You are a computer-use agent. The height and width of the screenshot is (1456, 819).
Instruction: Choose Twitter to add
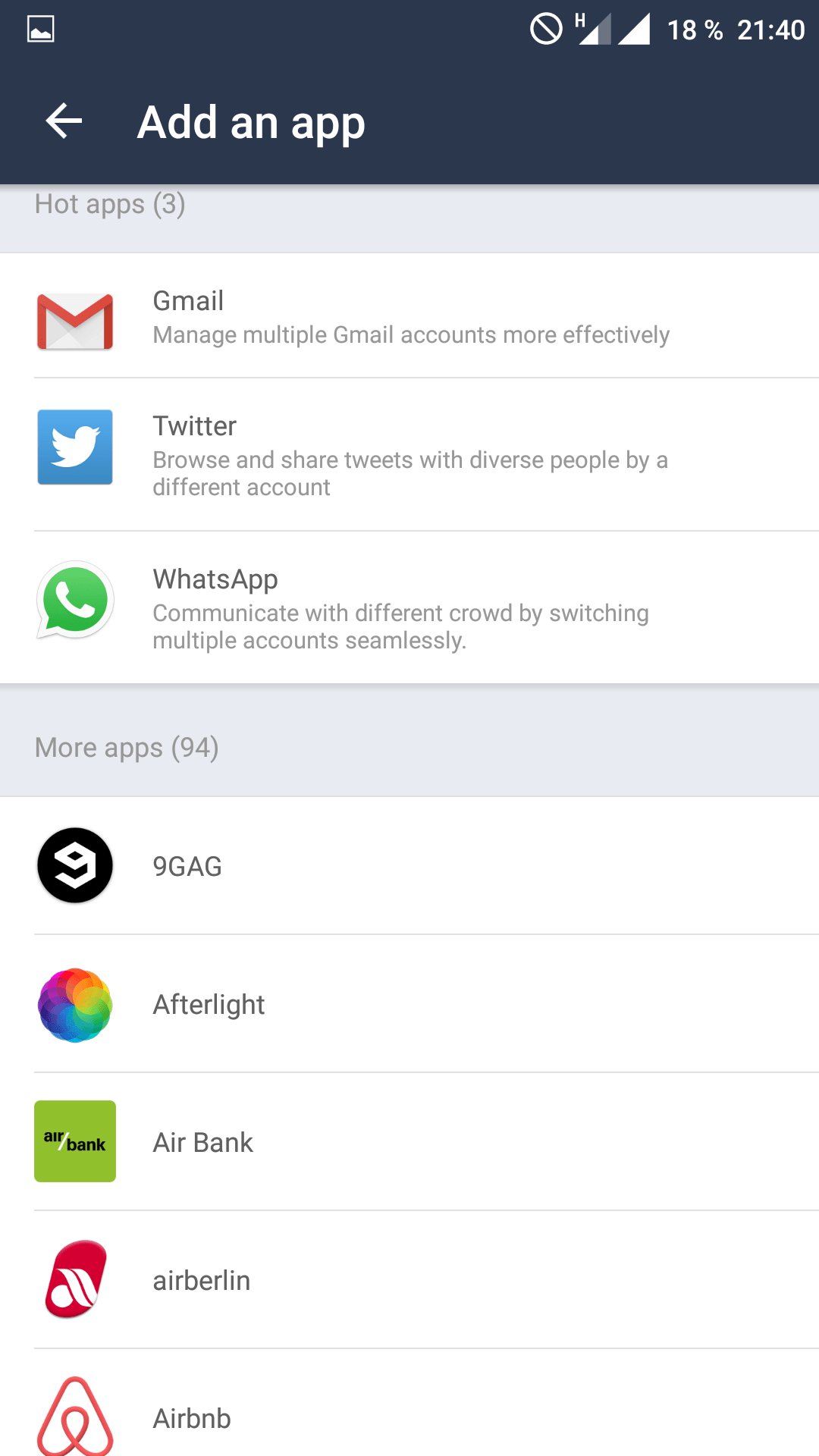(409, 454)
